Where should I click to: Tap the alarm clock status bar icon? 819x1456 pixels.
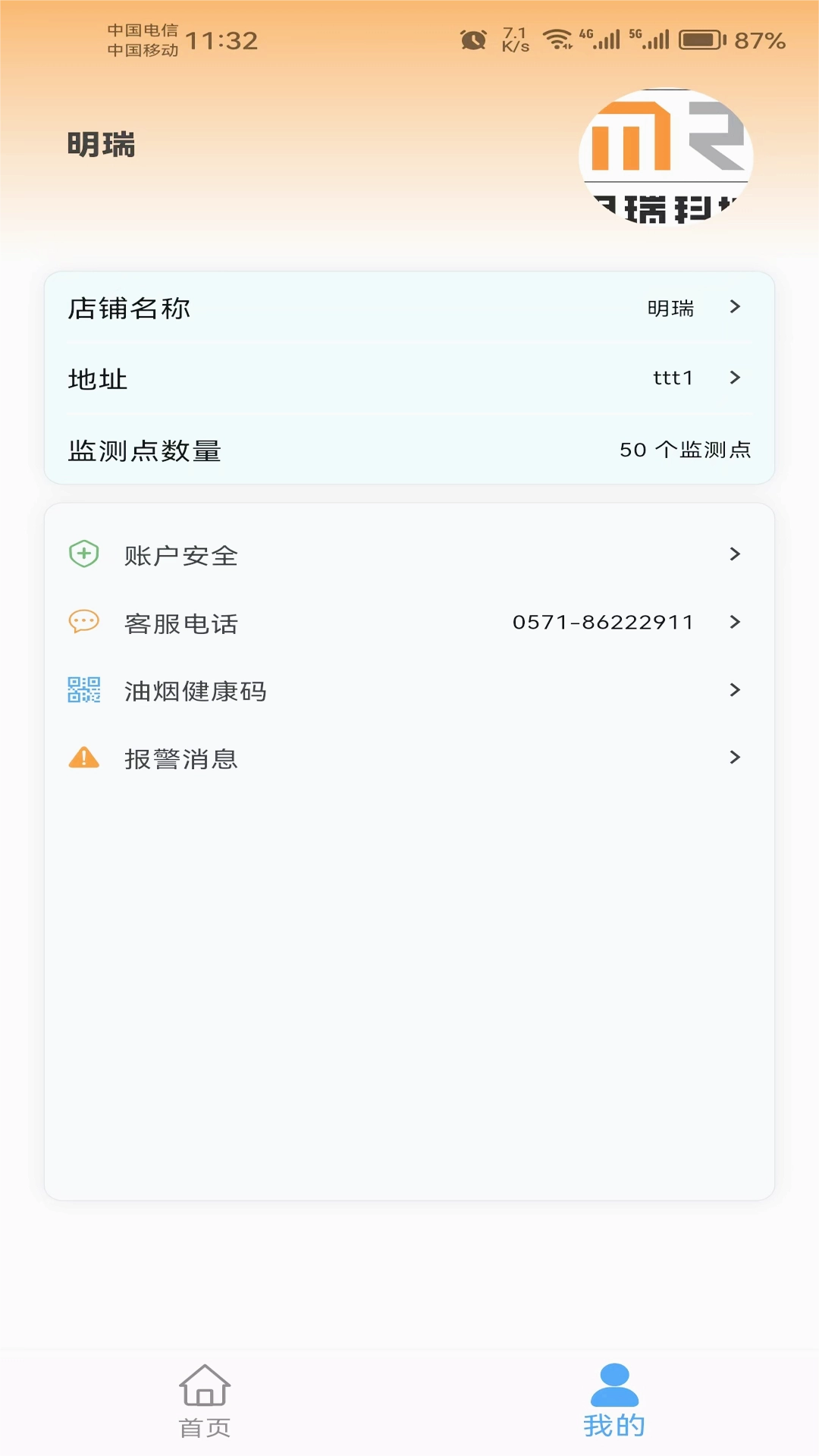tap(472, 38)
